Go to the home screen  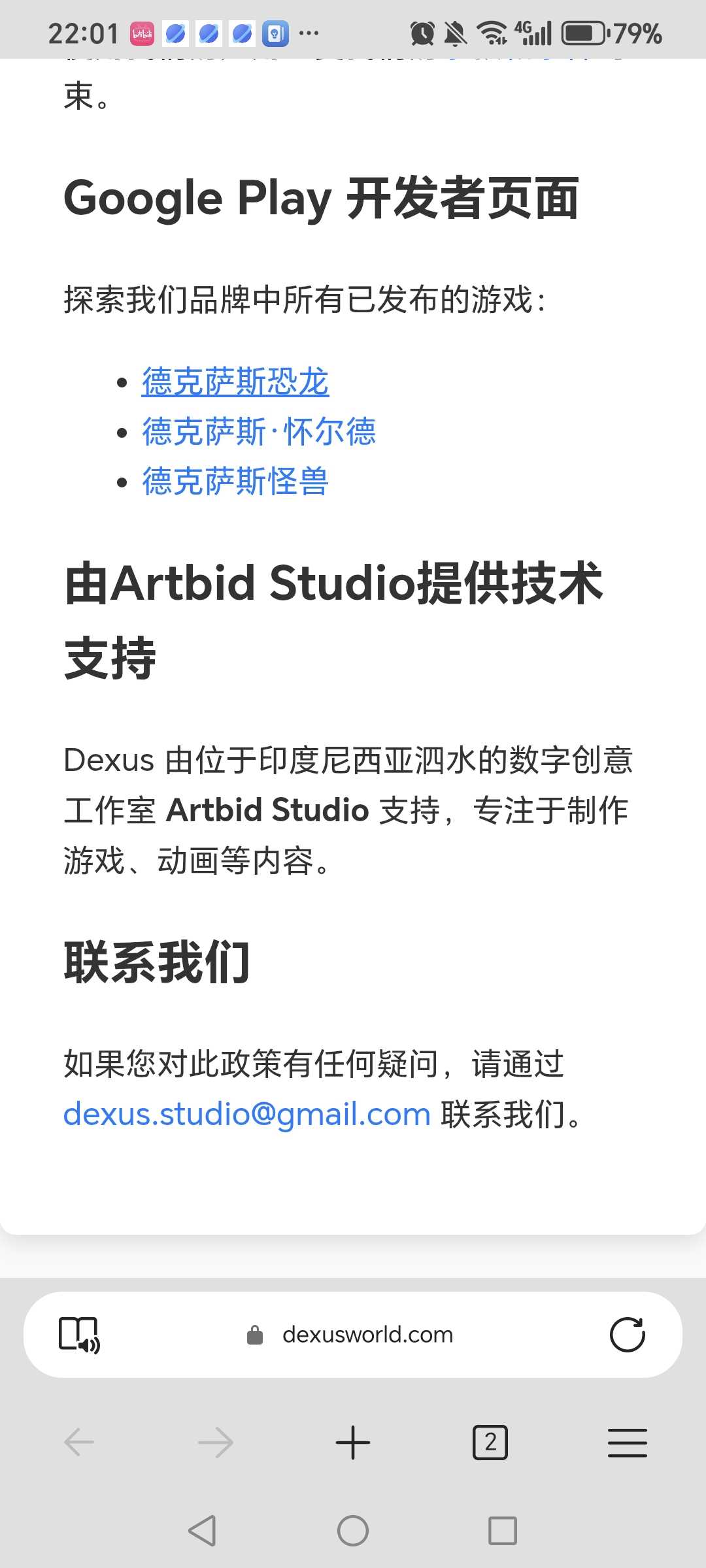352,1530
